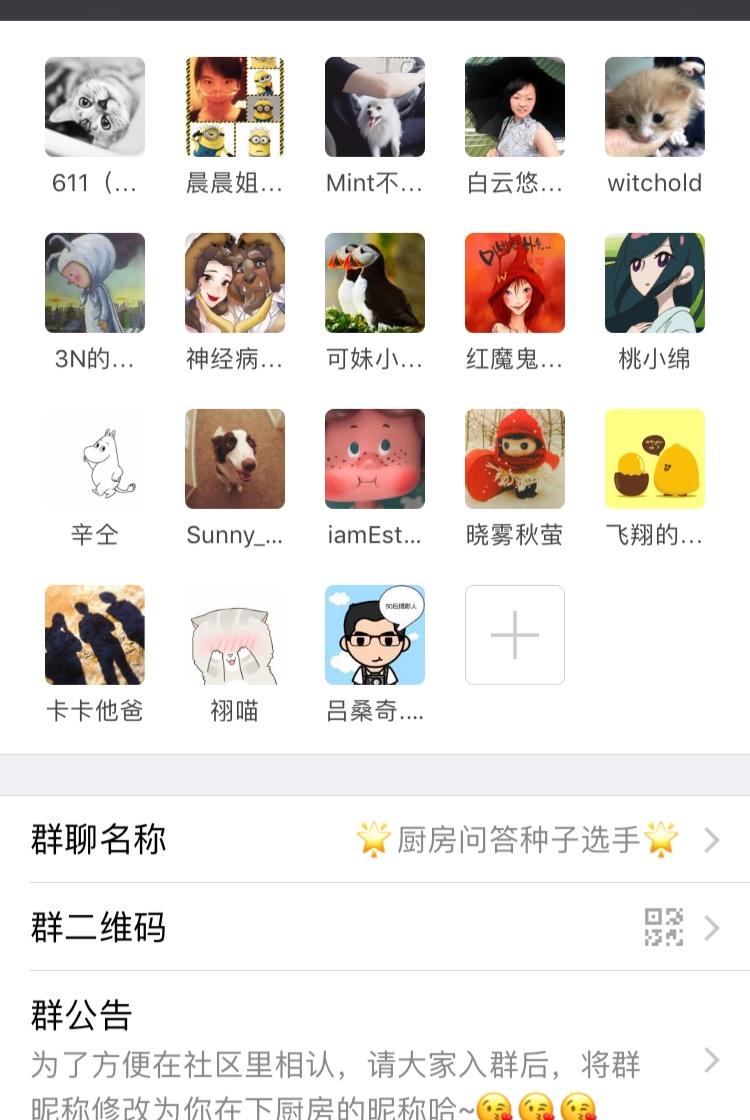Open the profile of 可妹小
Image resolution: width=750 pixels, height=1120 pixels.
(375, 283)
